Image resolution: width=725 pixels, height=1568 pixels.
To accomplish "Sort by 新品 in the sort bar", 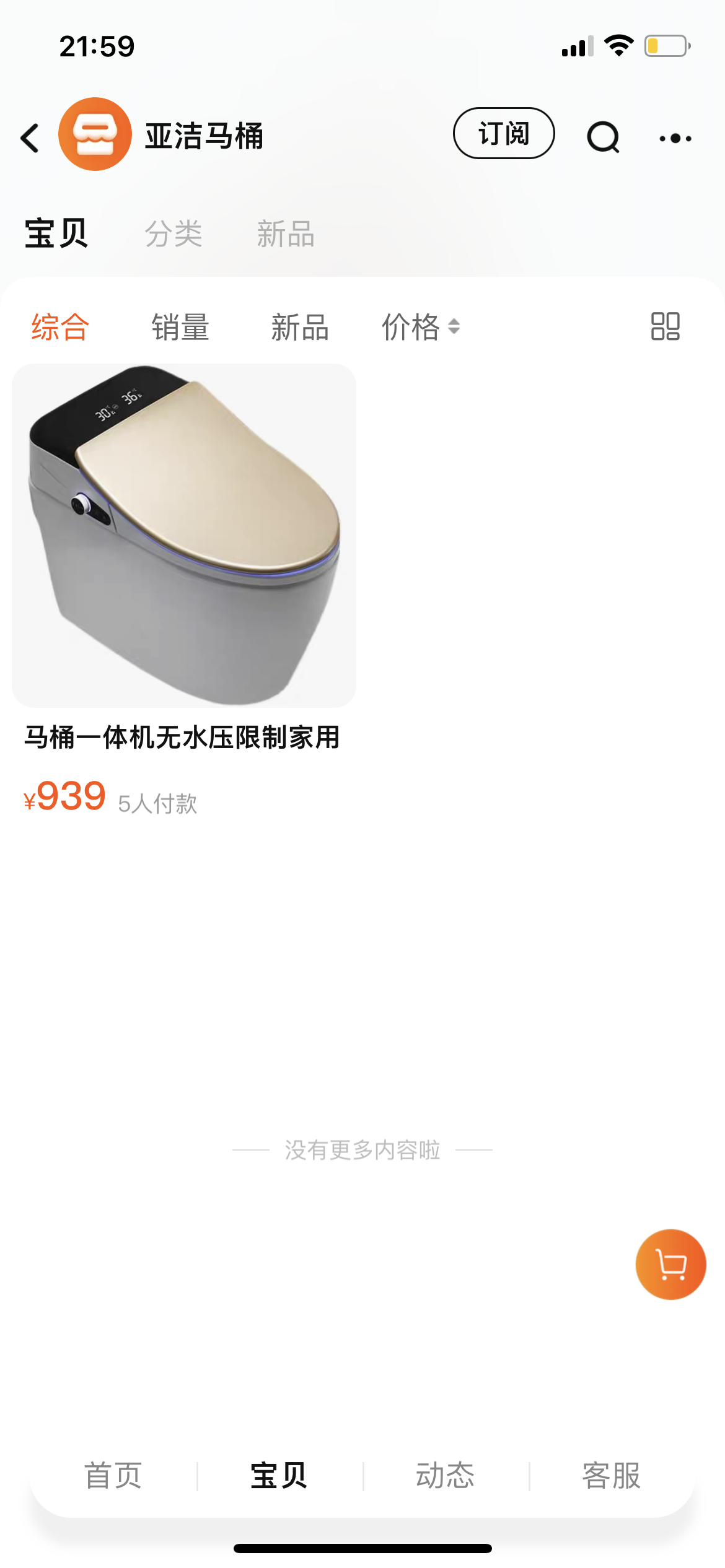I will [300, 327].
